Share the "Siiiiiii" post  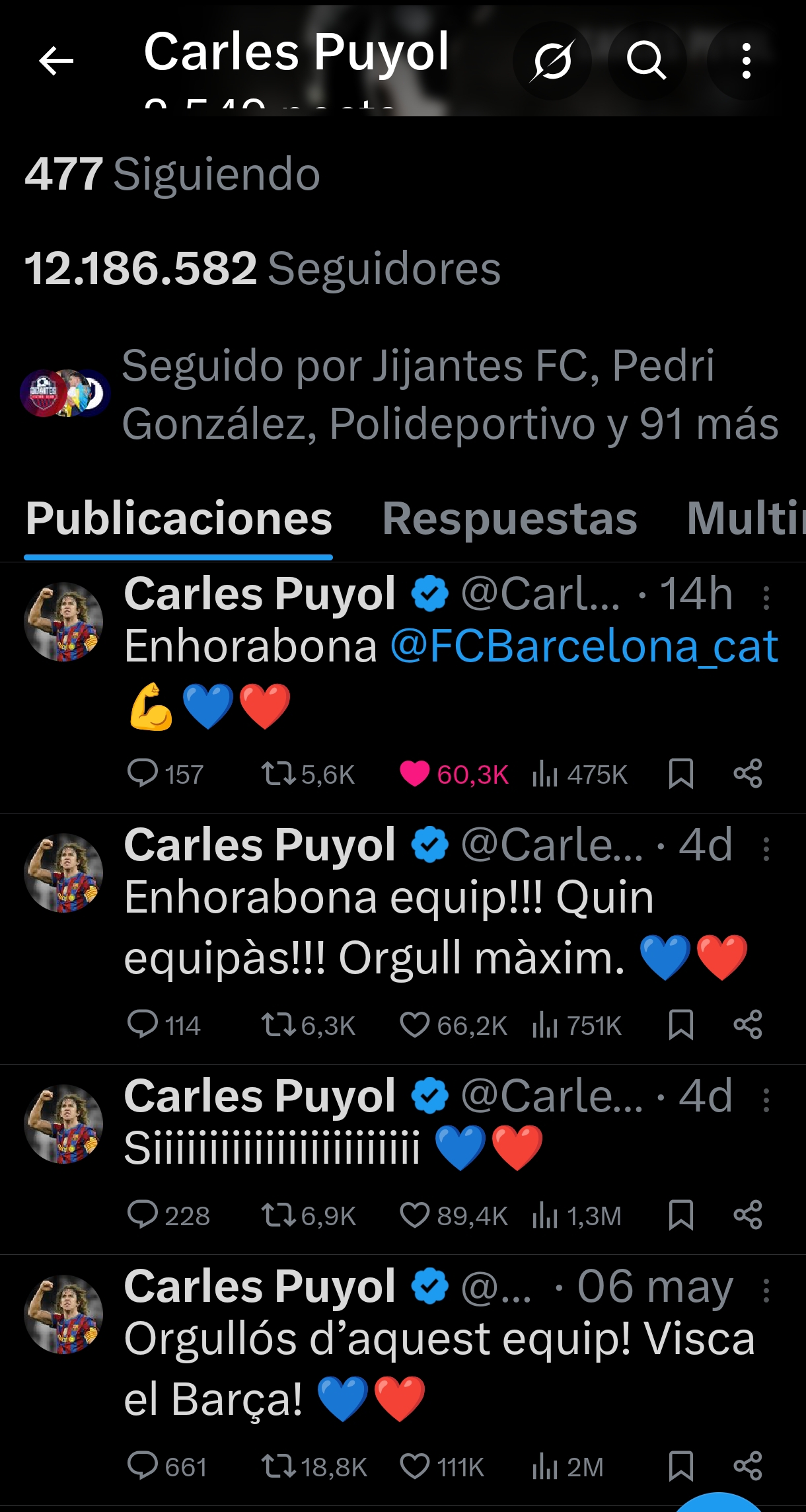tap(748, 1216)
